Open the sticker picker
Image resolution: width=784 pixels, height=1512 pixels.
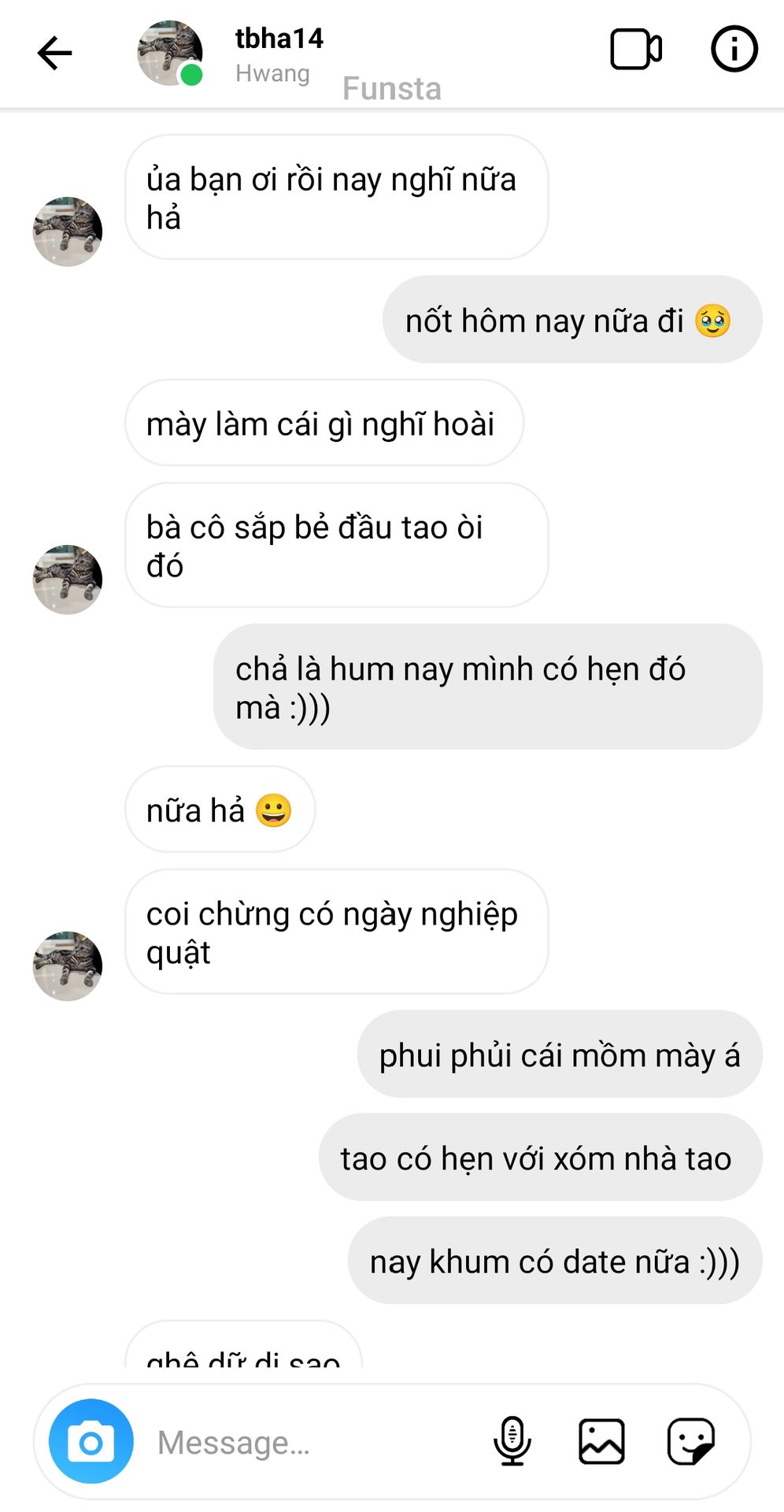coord(690,1441)
